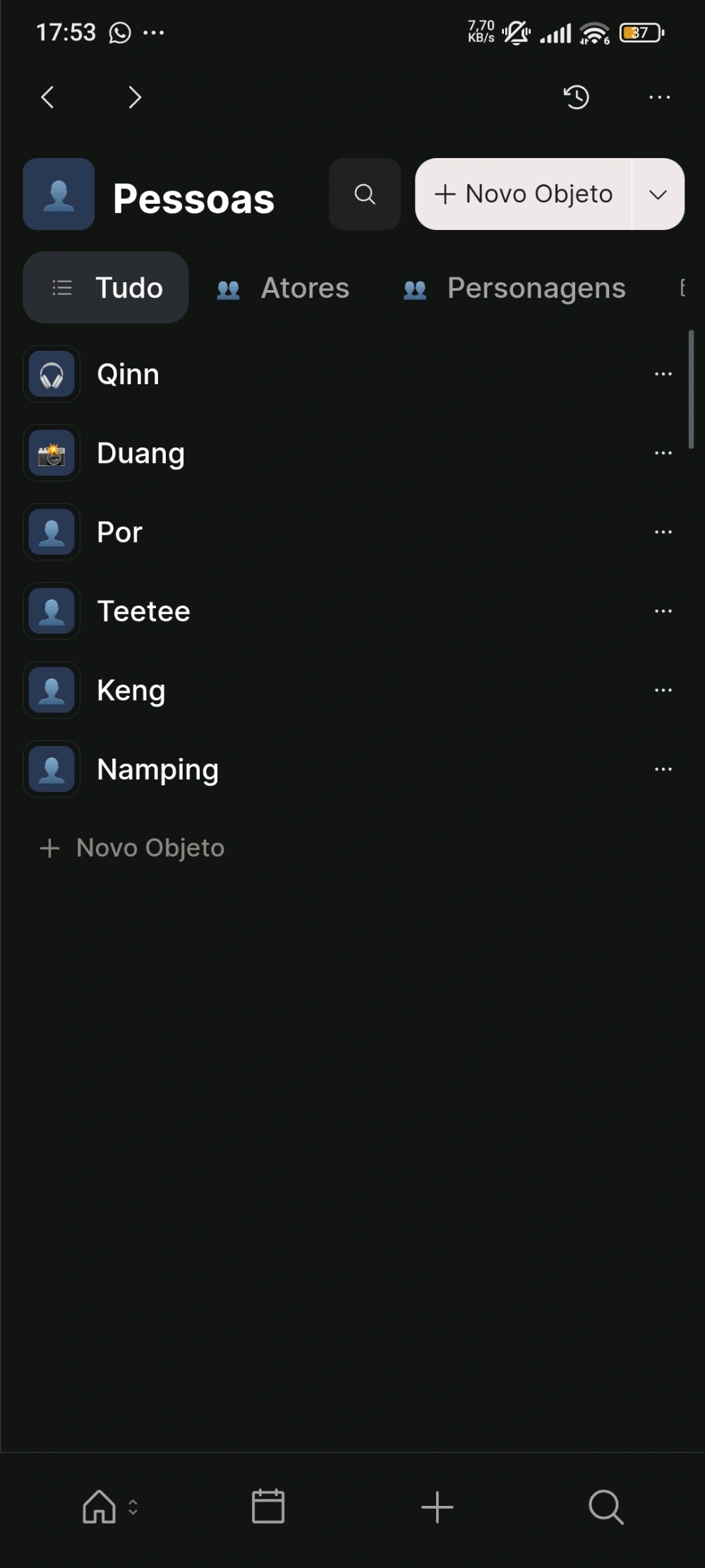The image size is (705, 1568).
Task: Open global search in bottom bar
Action: pyautogui.click(x=605, y=1507)
